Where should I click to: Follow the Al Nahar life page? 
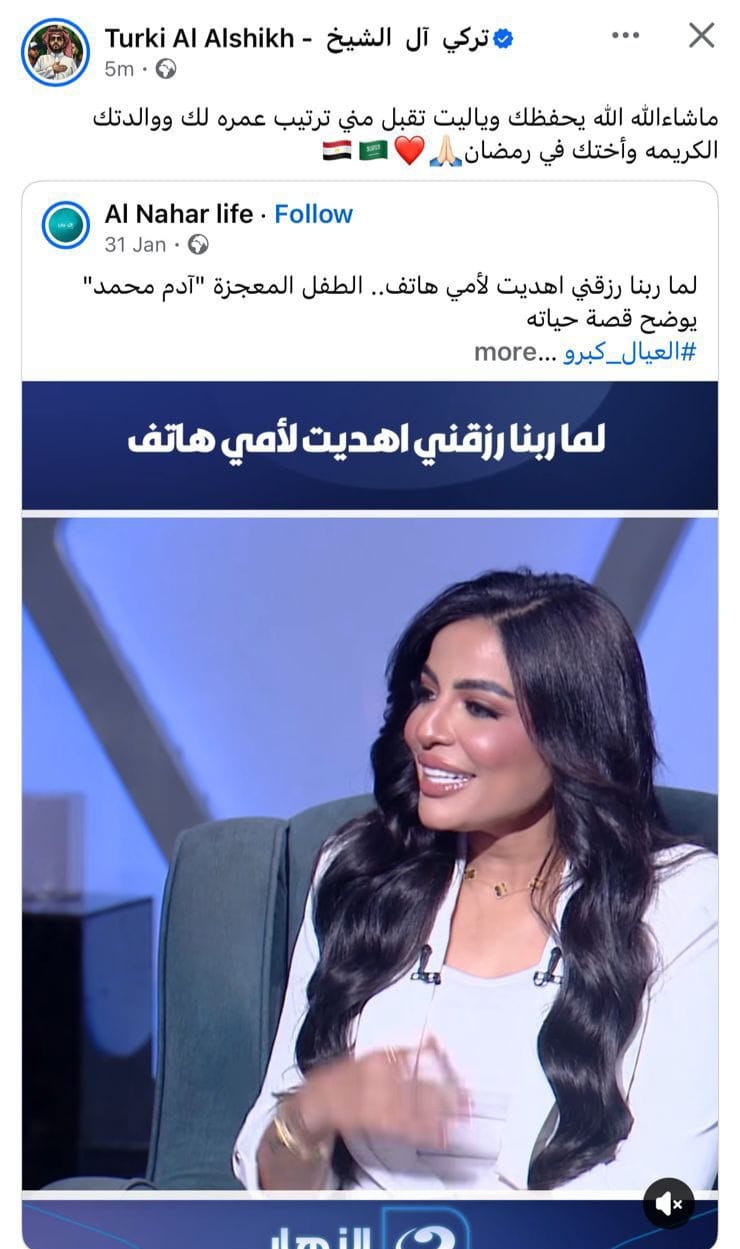pos(313,214)
